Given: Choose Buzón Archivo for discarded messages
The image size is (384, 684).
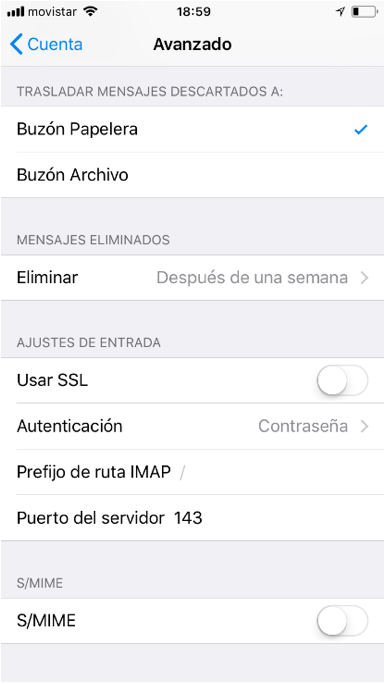Looking at the screenshot, I should click(192, 175).
